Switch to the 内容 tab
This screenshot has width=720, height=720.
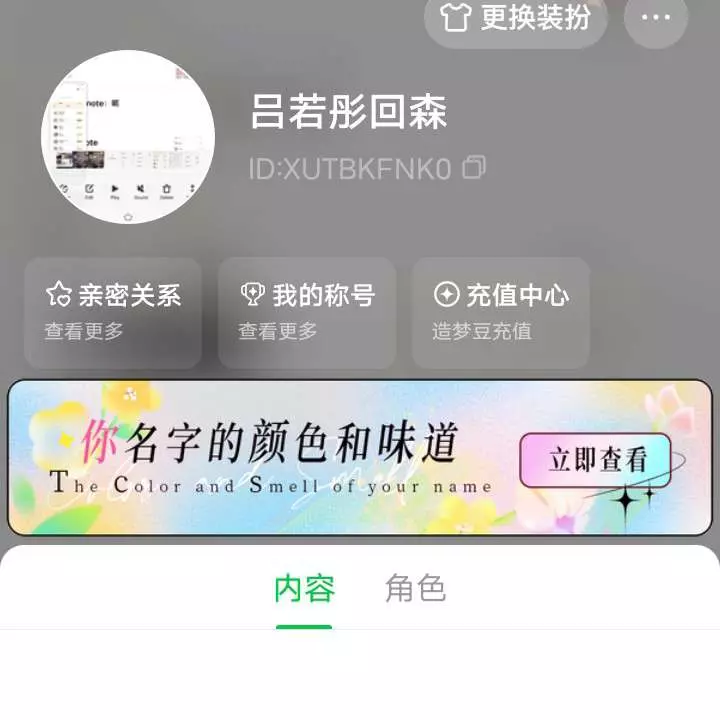point(304,589)
